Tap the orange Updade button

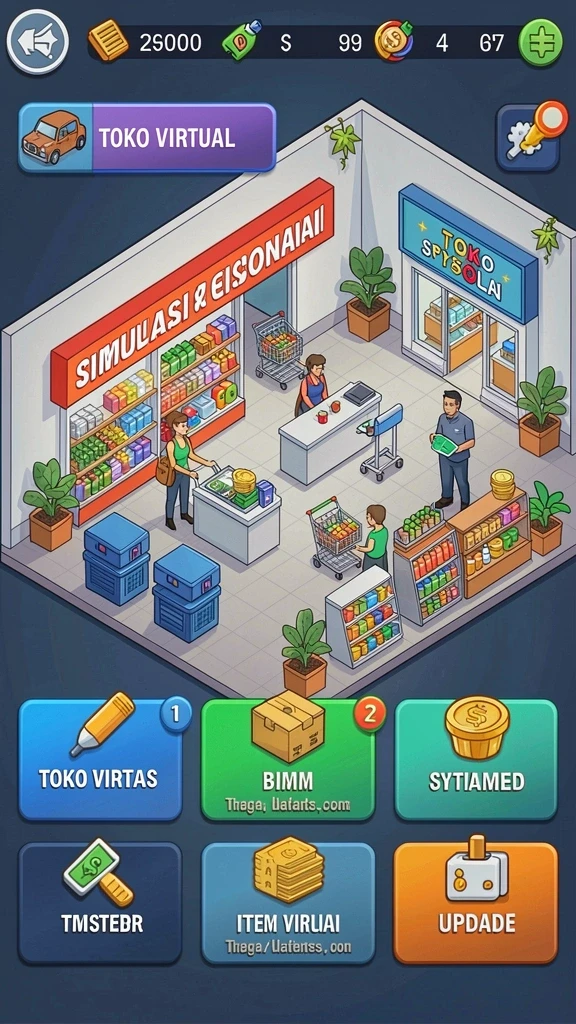pos(476,903)
